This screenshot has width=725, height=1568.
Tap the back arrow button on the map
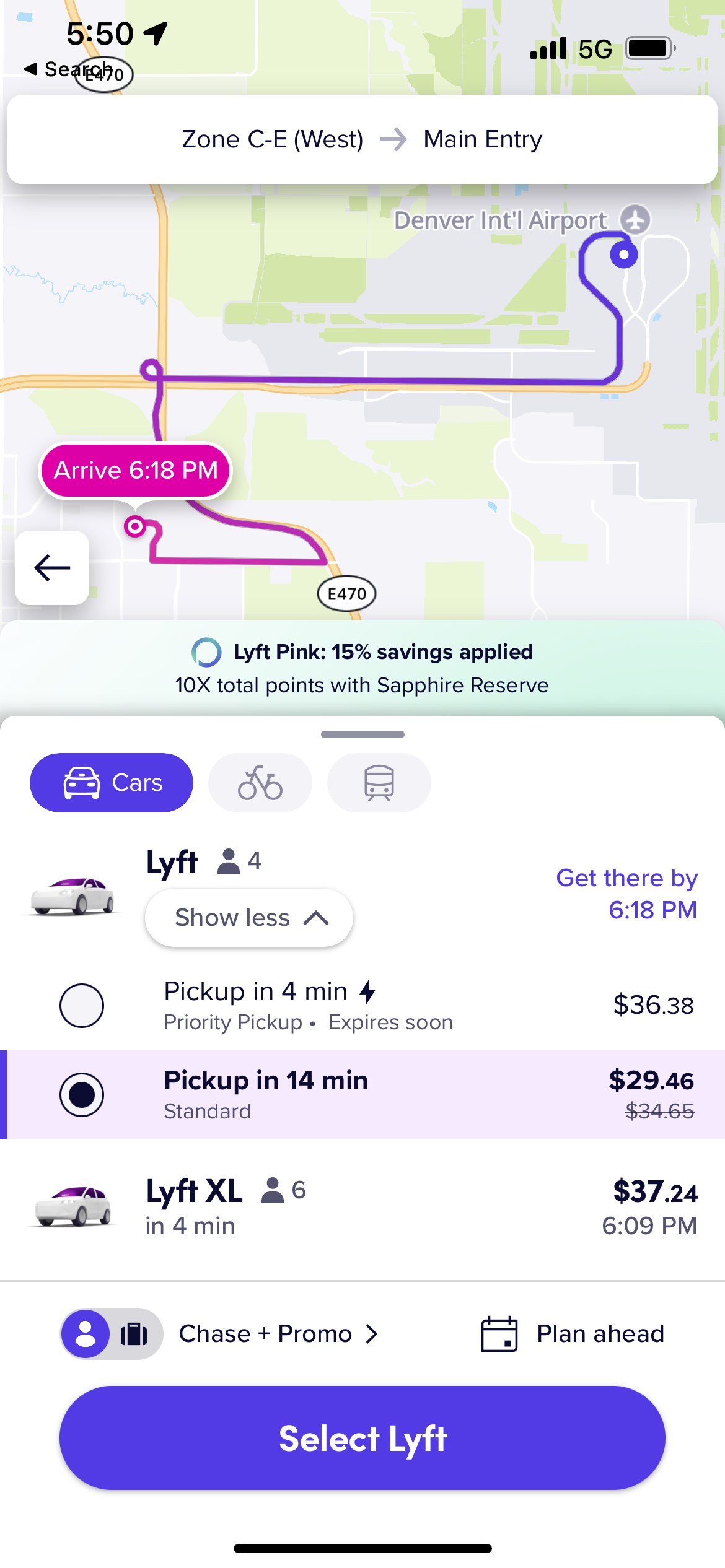click(52, 567)
